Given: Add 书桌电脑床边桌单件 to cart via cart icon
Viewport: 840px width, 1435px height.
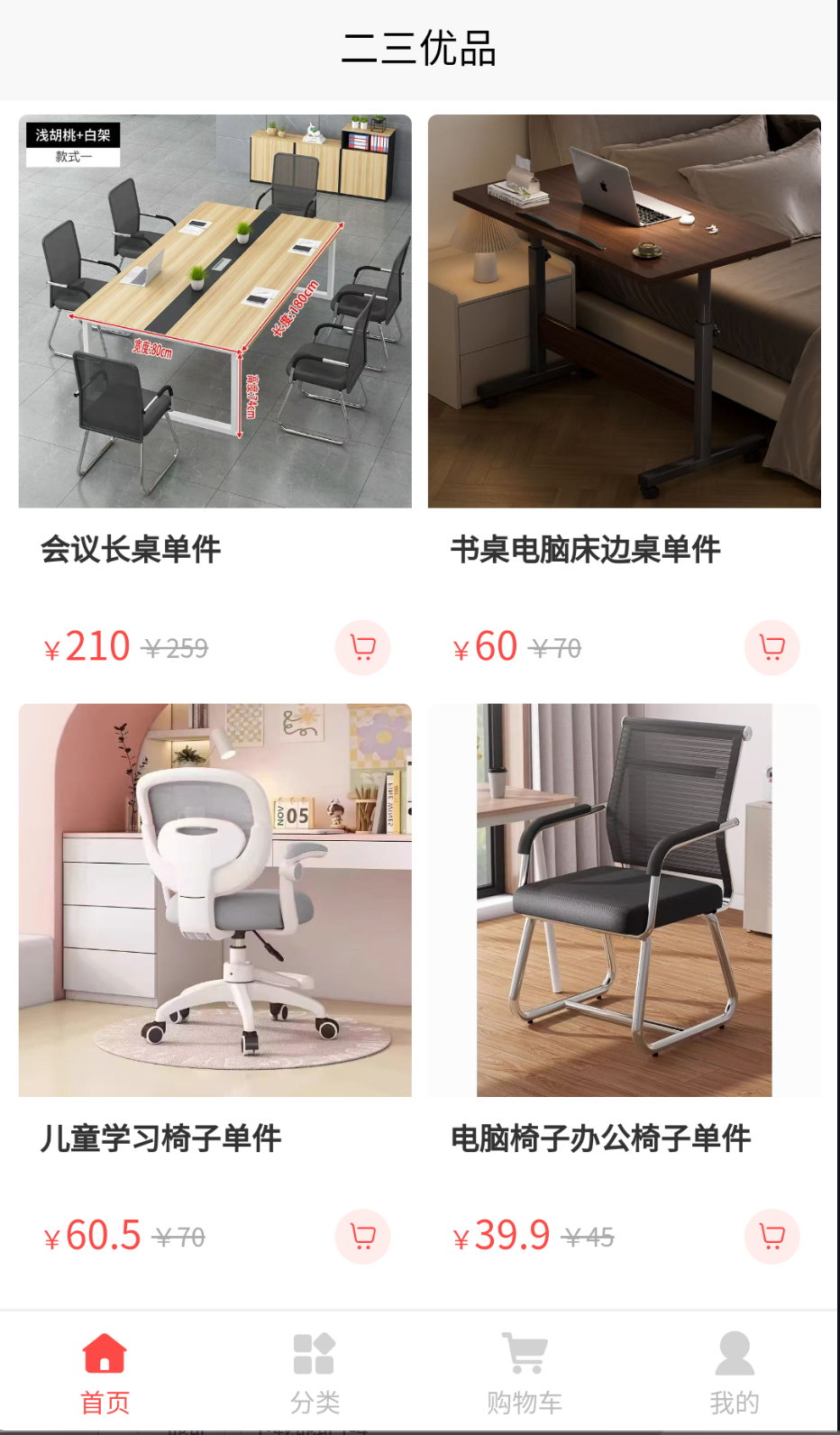Looking at the screenshot, I should click(772, 646).
